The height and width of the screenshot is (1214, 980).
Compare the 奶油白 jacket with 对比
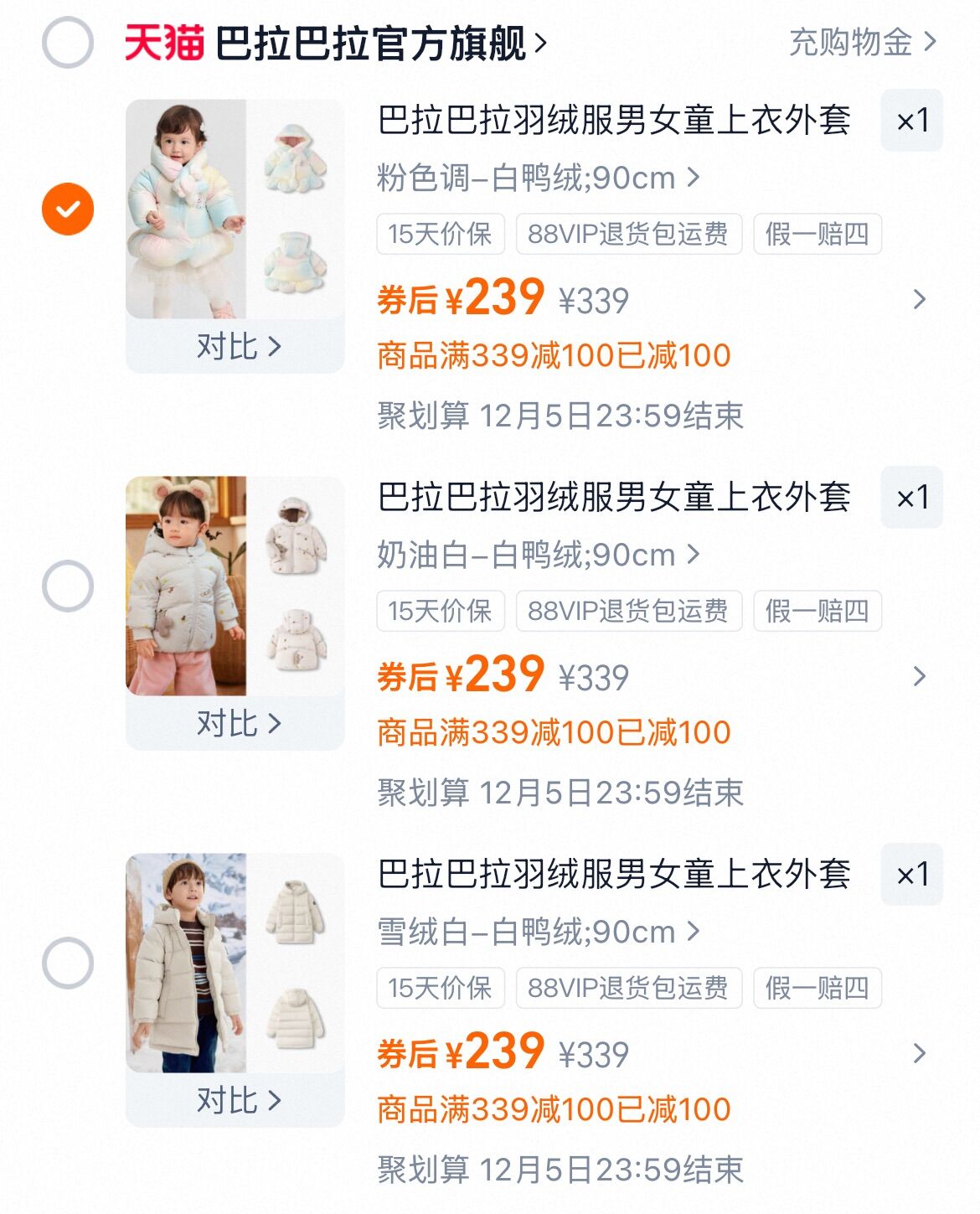(x=237, y=723)
